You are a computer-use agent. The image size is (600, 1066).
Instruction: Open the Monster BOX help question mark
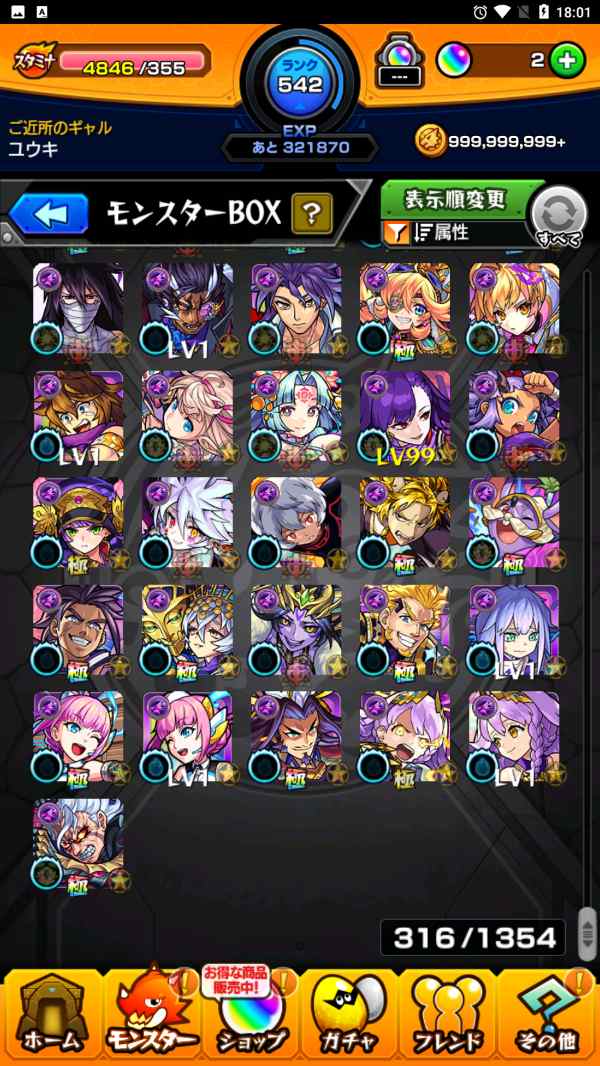point(312,213)
